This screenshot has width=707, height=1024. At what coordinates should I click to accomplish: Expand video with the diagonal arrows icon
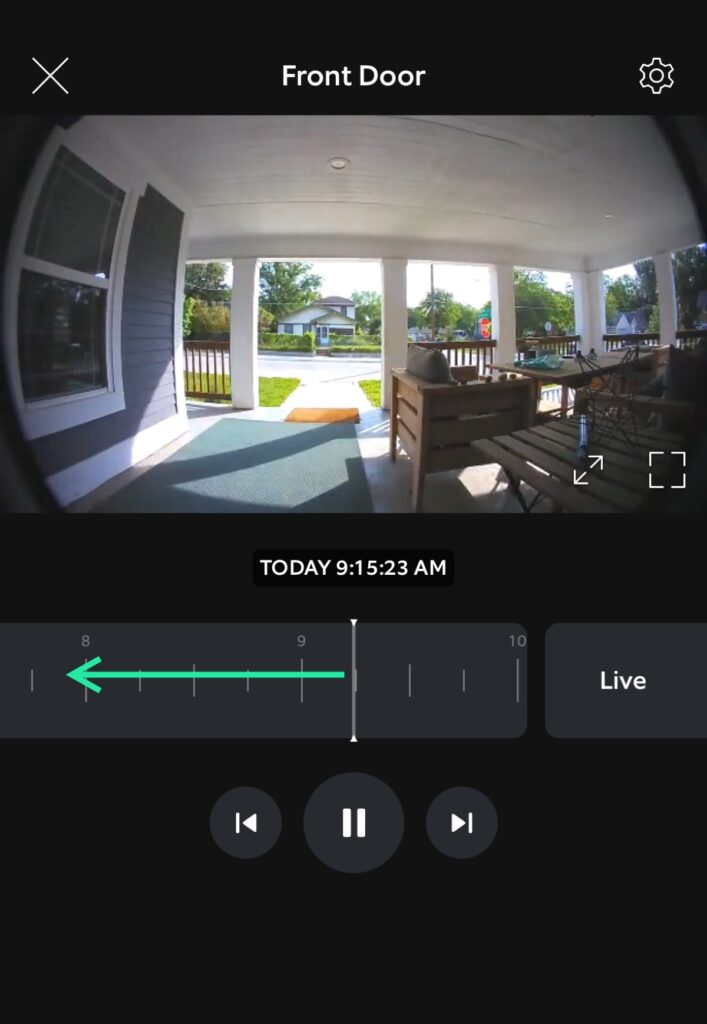pos(588,470)
